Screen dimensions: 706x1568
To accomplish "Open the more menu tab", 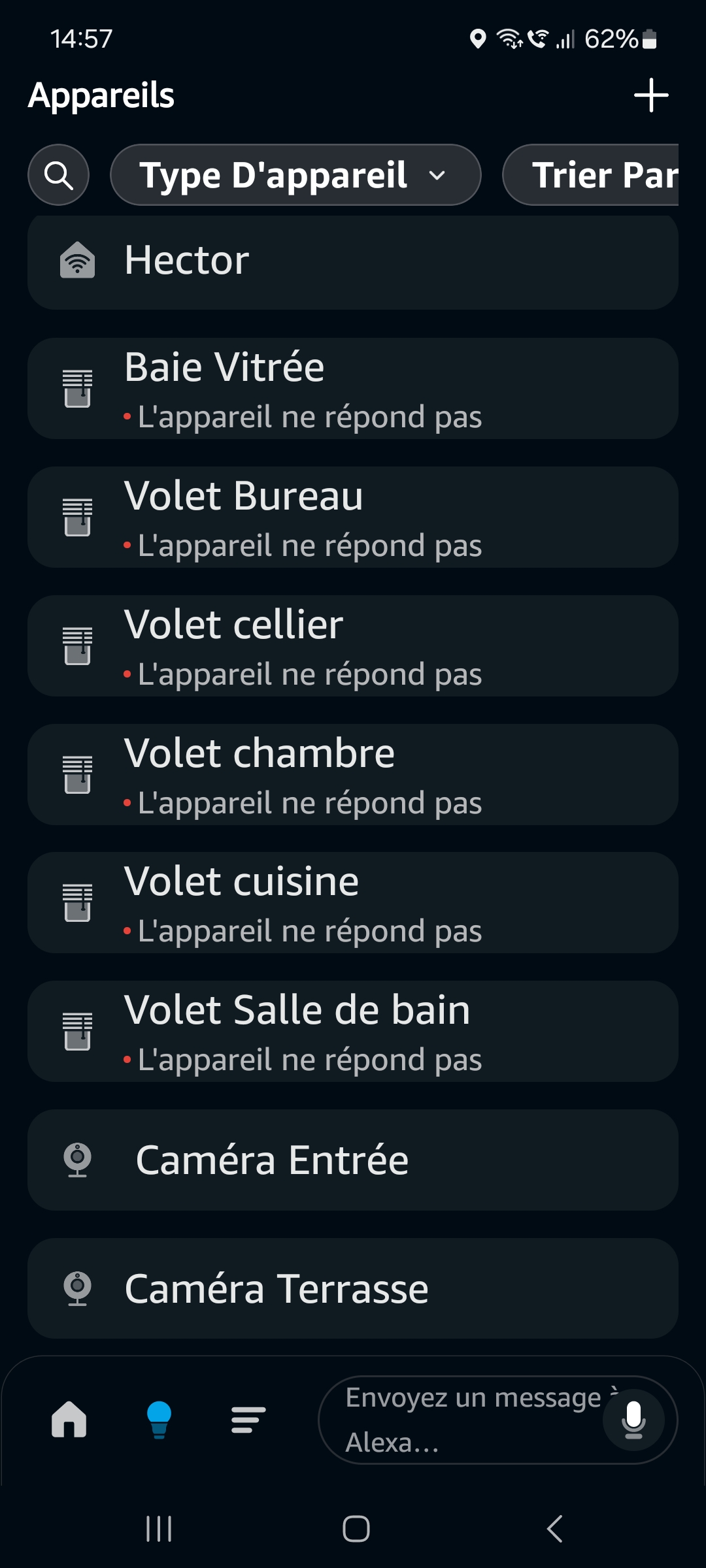I will pyautogui.click(x=248, y=1419).
